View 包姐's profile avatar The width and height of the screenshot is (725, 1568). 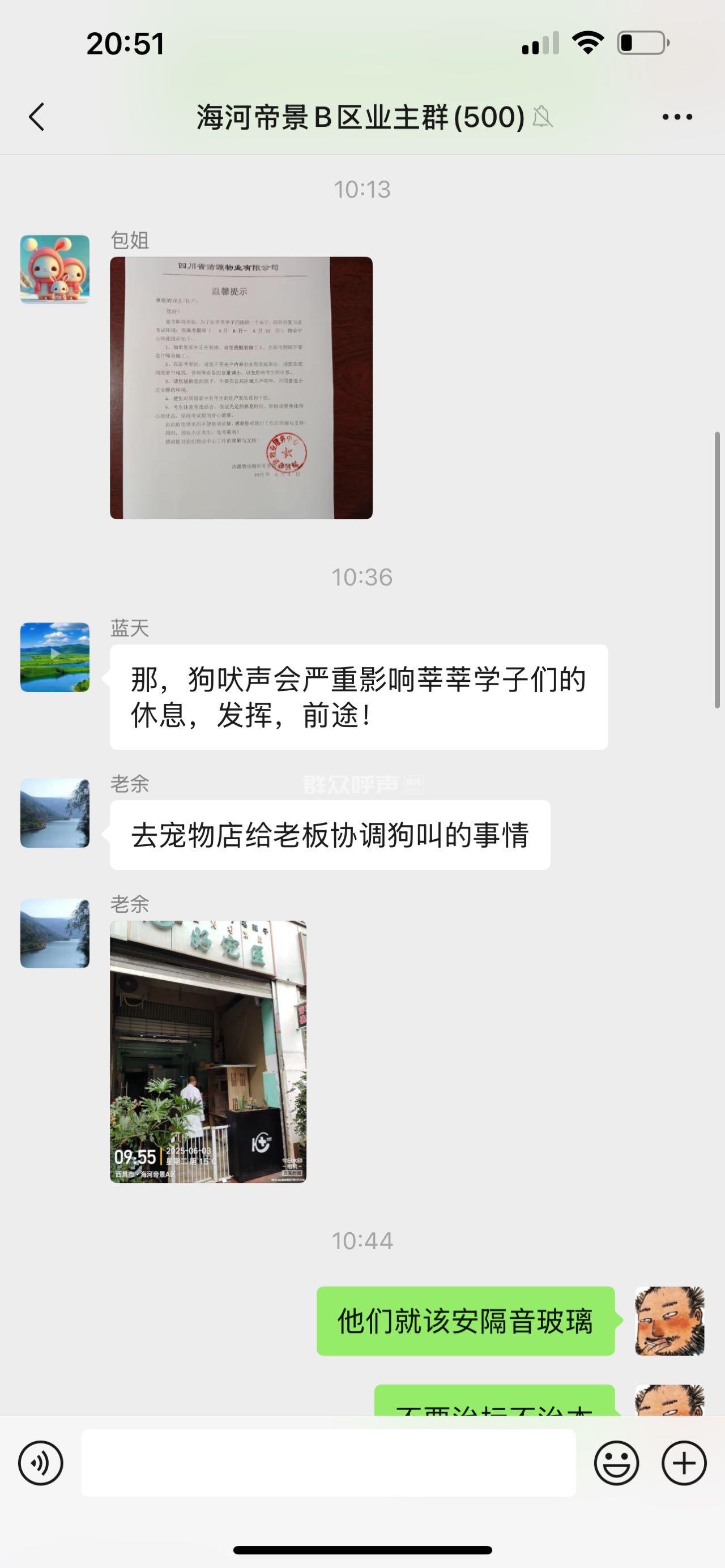click(x=55, y=269)
